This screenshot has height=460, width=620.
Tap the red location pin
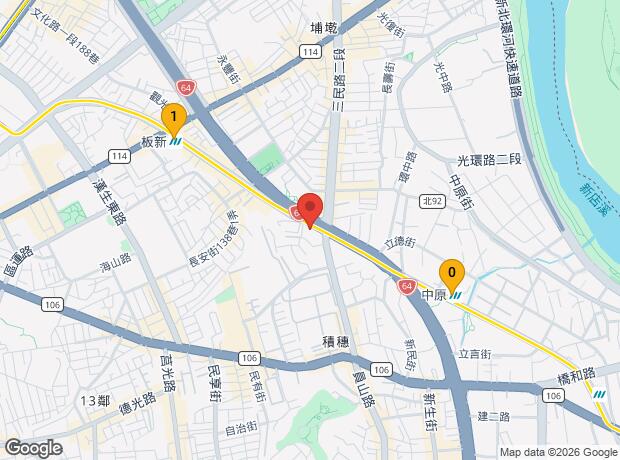(310, 210)
